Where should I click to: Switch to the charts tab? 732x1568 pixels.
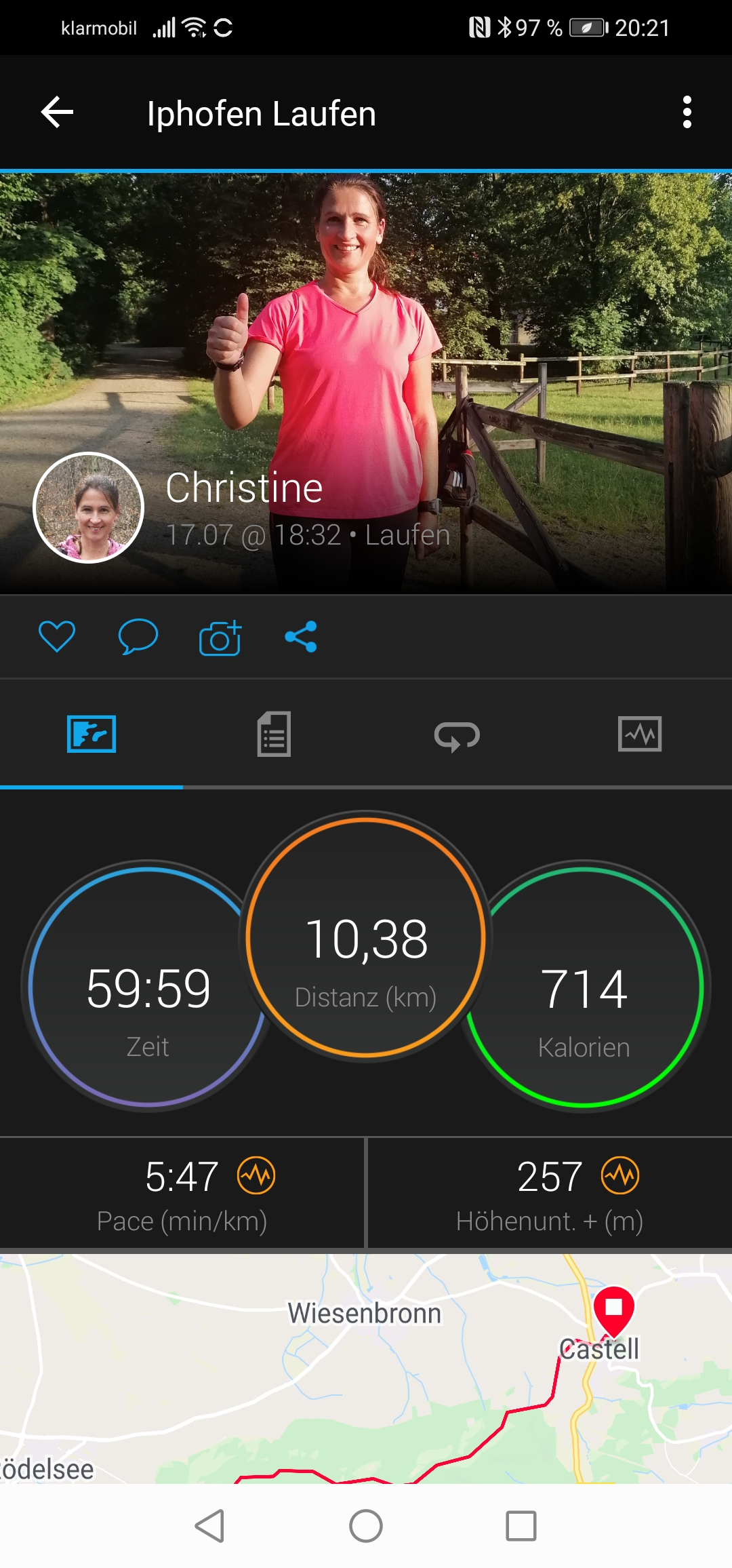point(640,734)
